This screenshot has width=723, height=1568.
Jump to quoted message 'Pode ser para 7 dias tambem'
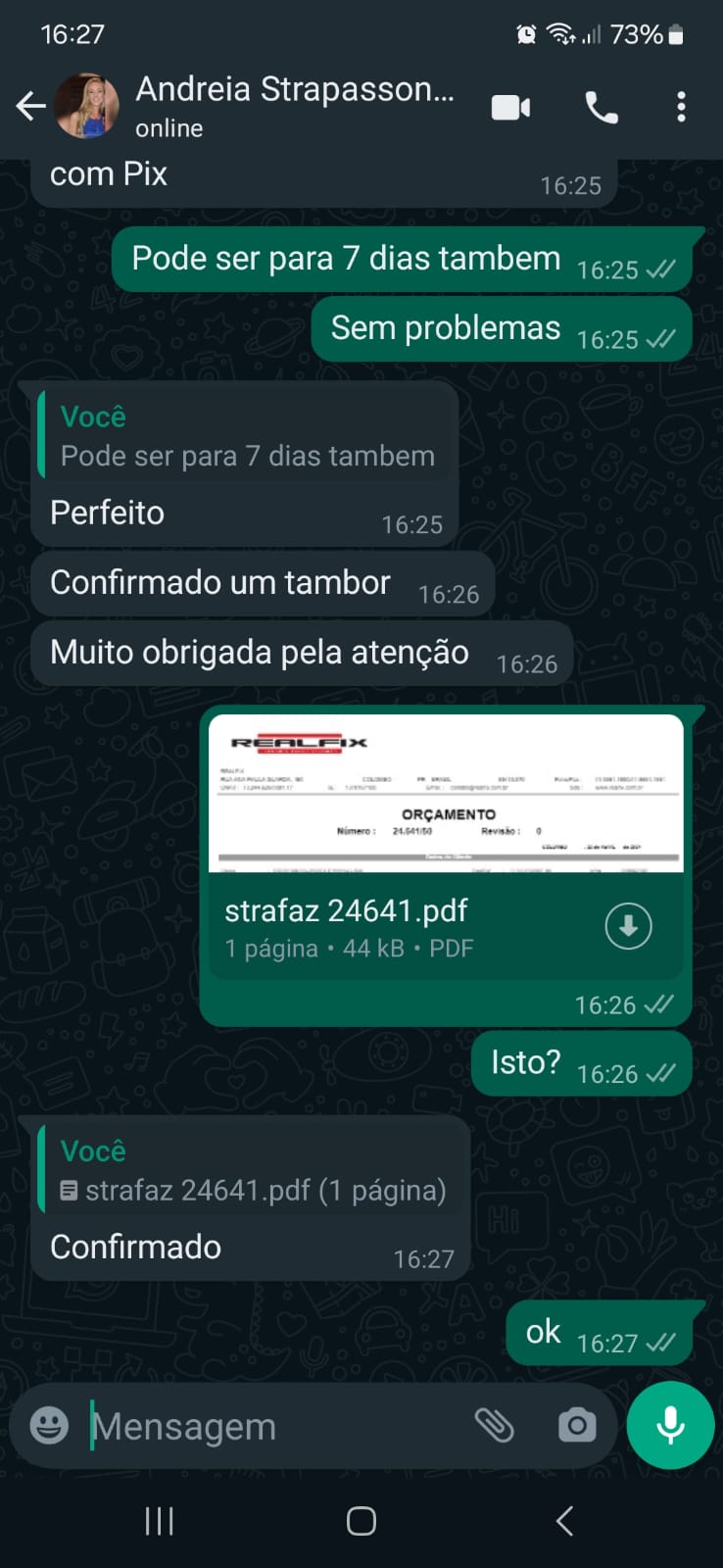pos(247,437)
